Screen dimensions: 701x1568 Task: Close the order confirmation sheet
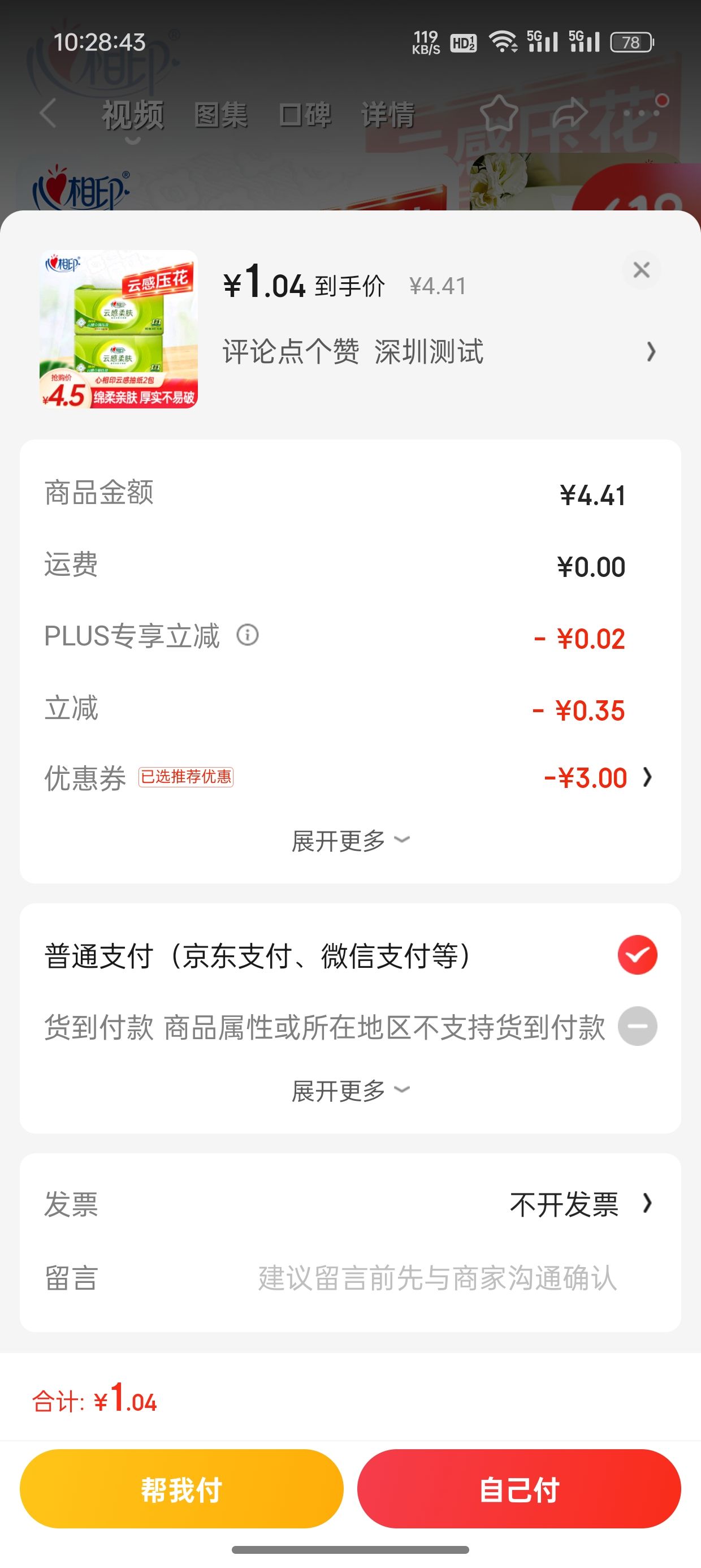pos(642,270)
